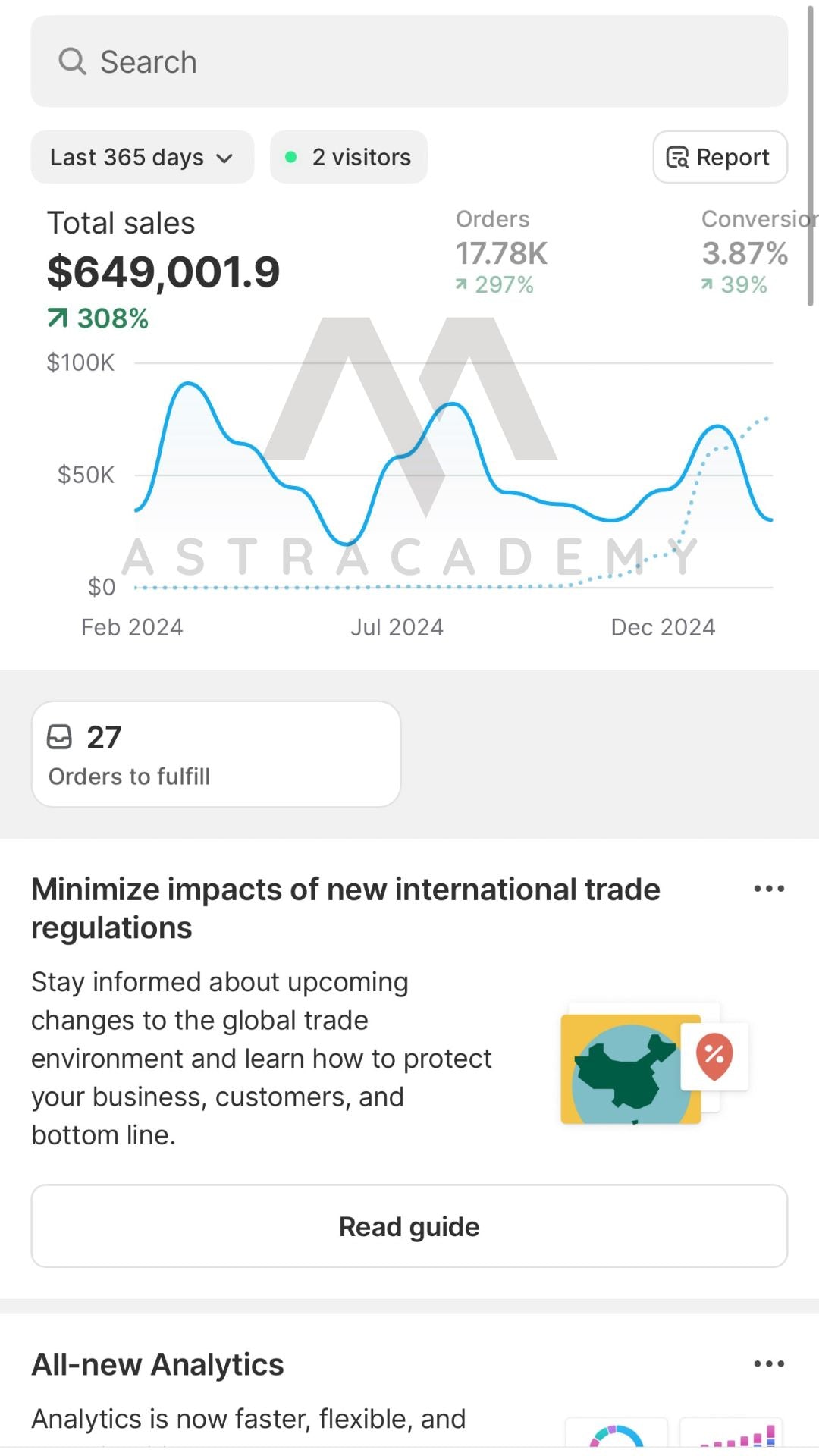Select the Conversion rate metric
The image size is (819, 1456).
click(755, 252)
